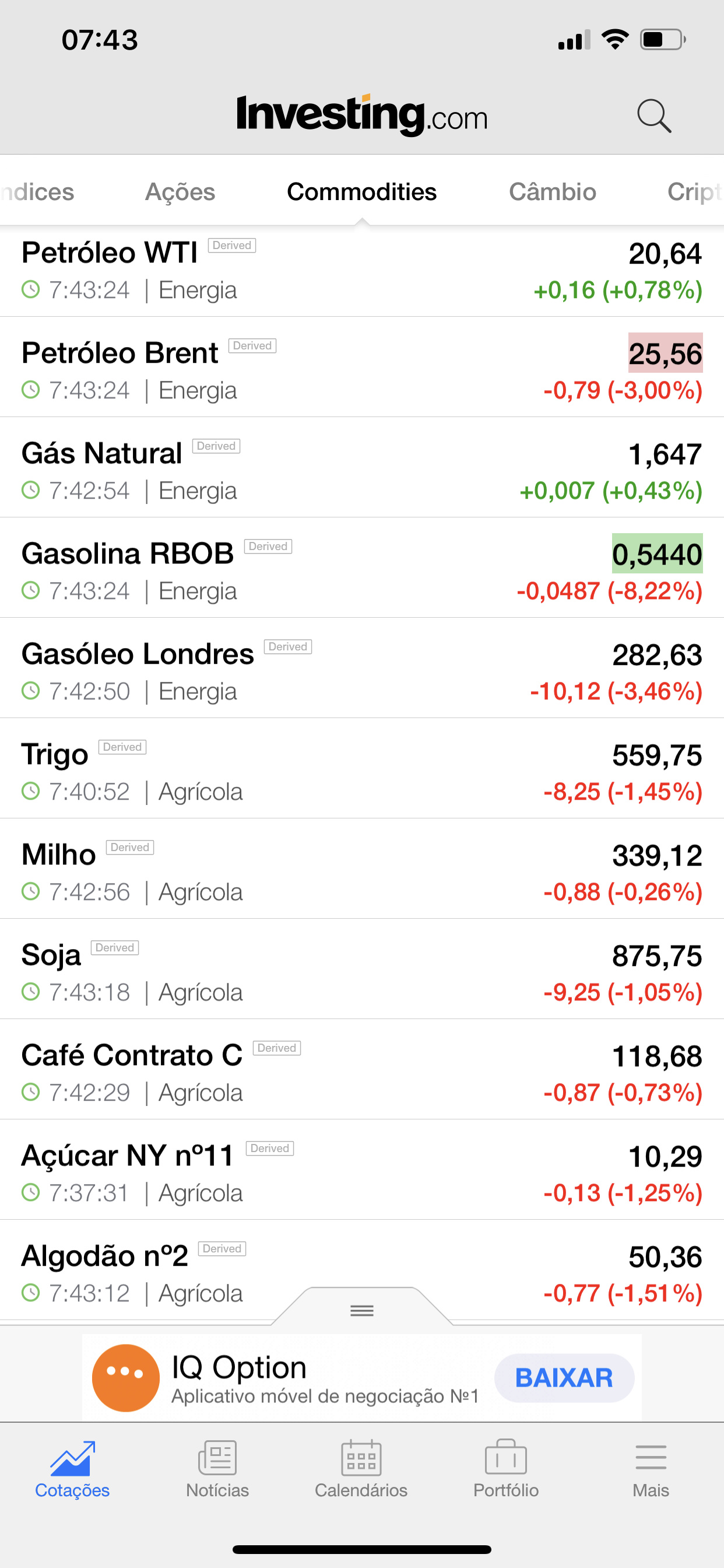Screen dimensions: 724x1568
Task: Open Petróleo WTI quote
Action: 362,271
